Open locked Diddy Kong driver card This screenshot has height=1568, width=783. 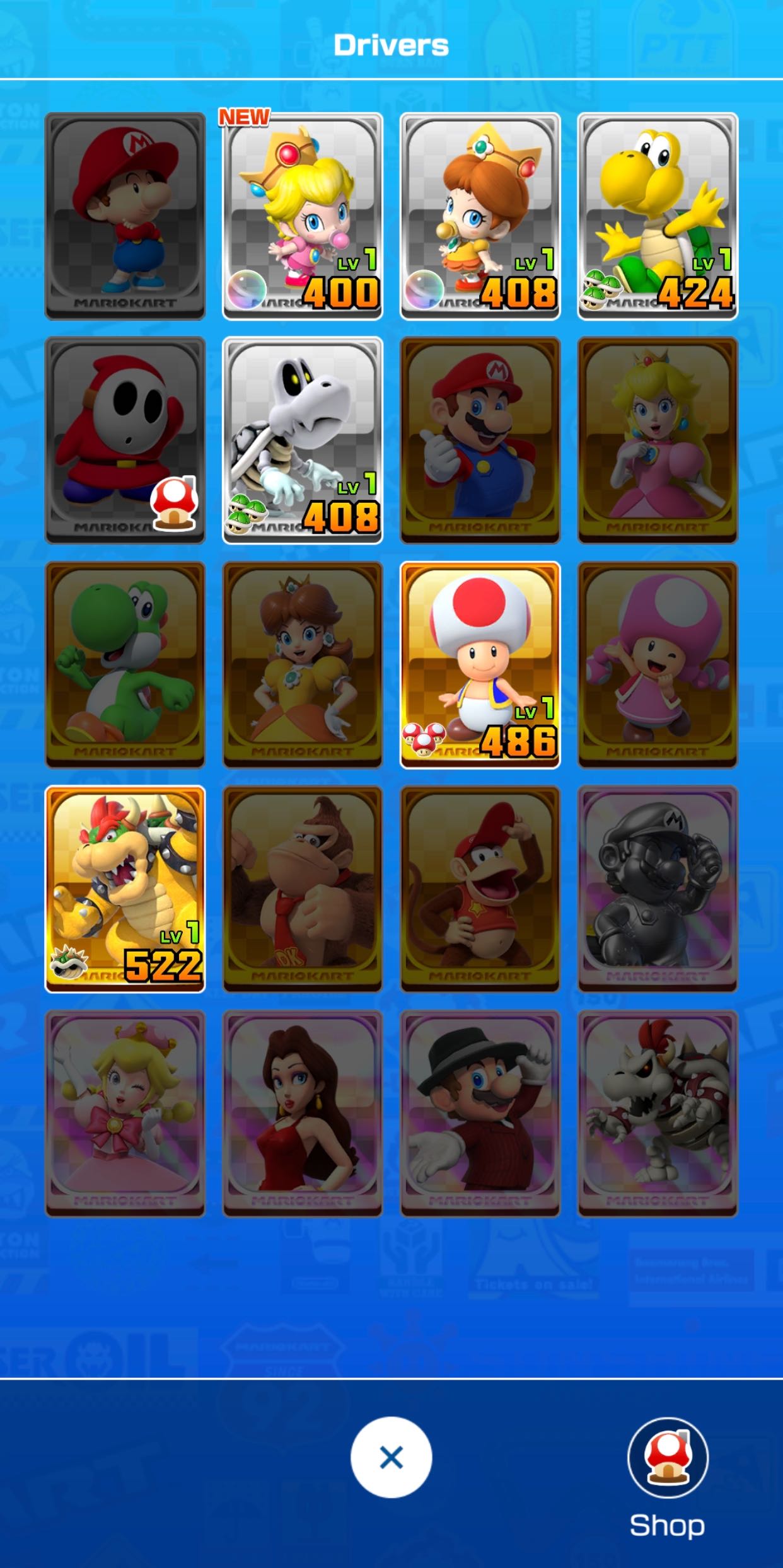(x=480, y=889)
